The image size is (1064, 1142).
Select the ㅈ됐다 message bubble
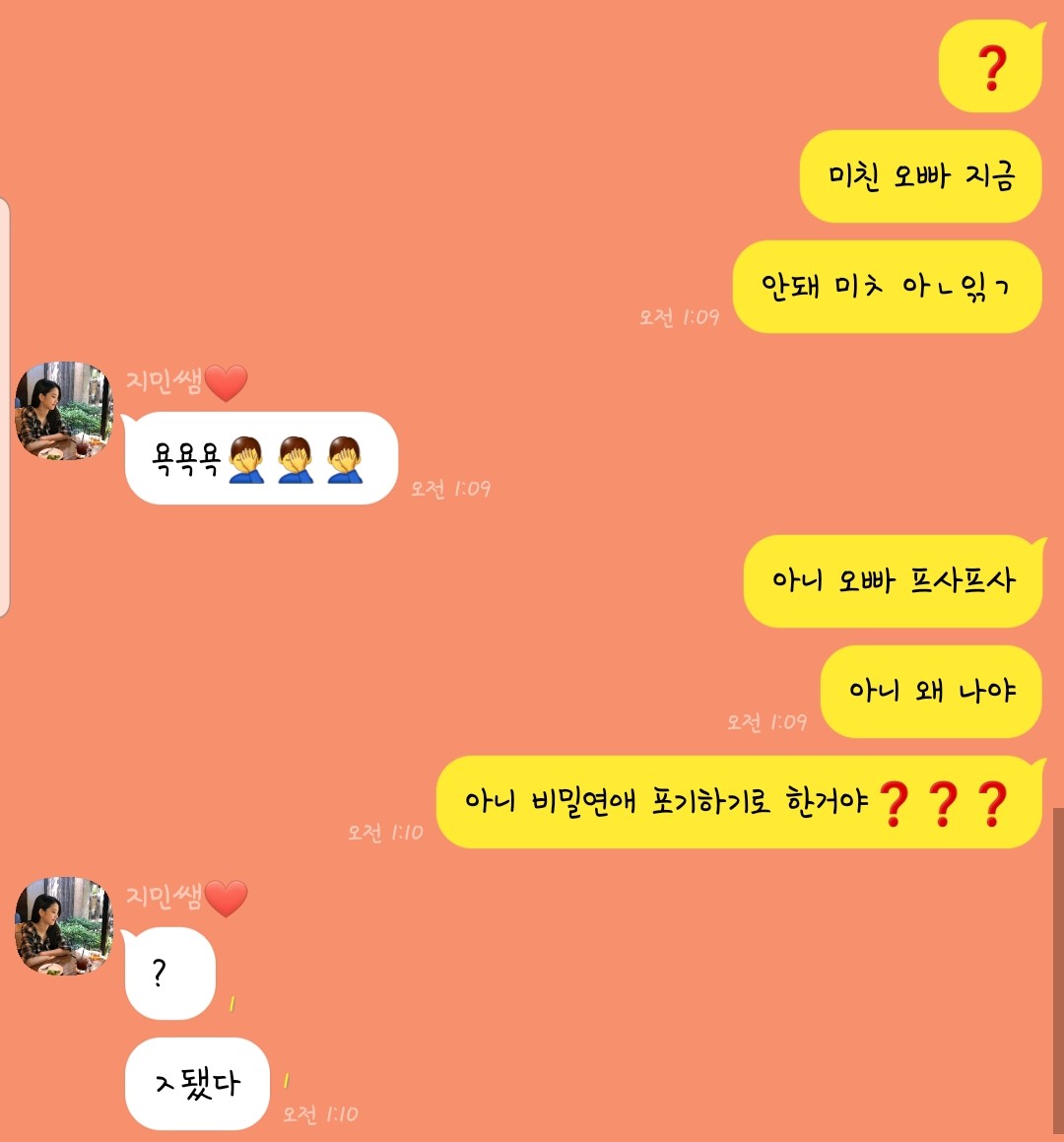pos(196,1081)
